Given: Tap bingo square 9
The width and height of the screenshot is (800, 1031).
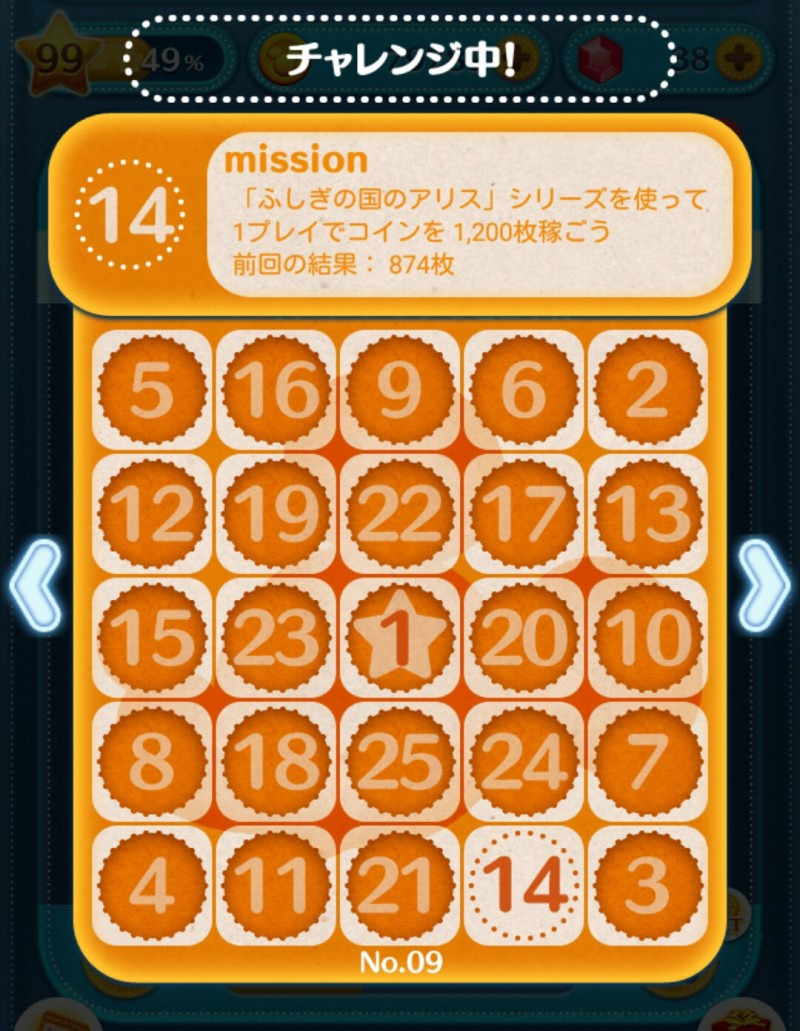Looking at the screenshot, I should tap(400, 390).
